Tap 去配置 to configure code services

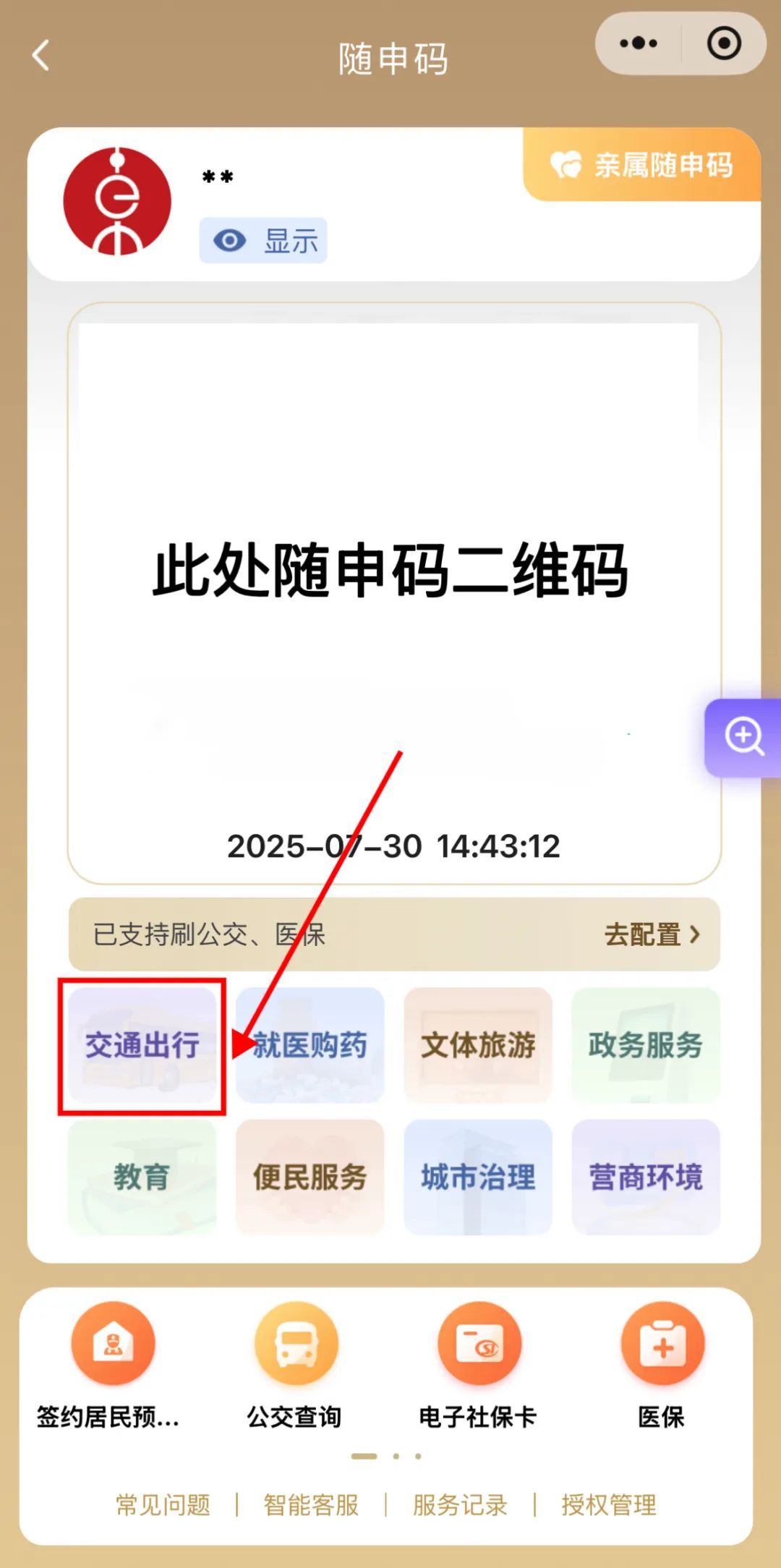[652, 934]
